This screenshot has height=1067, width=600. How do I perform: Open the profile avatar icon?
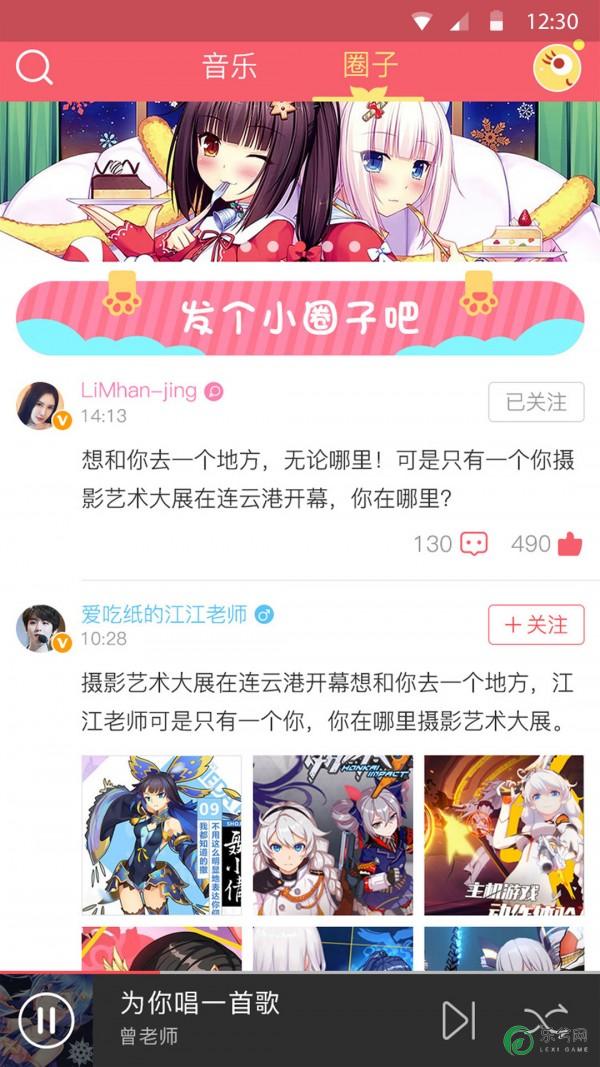tap(556, 68)
